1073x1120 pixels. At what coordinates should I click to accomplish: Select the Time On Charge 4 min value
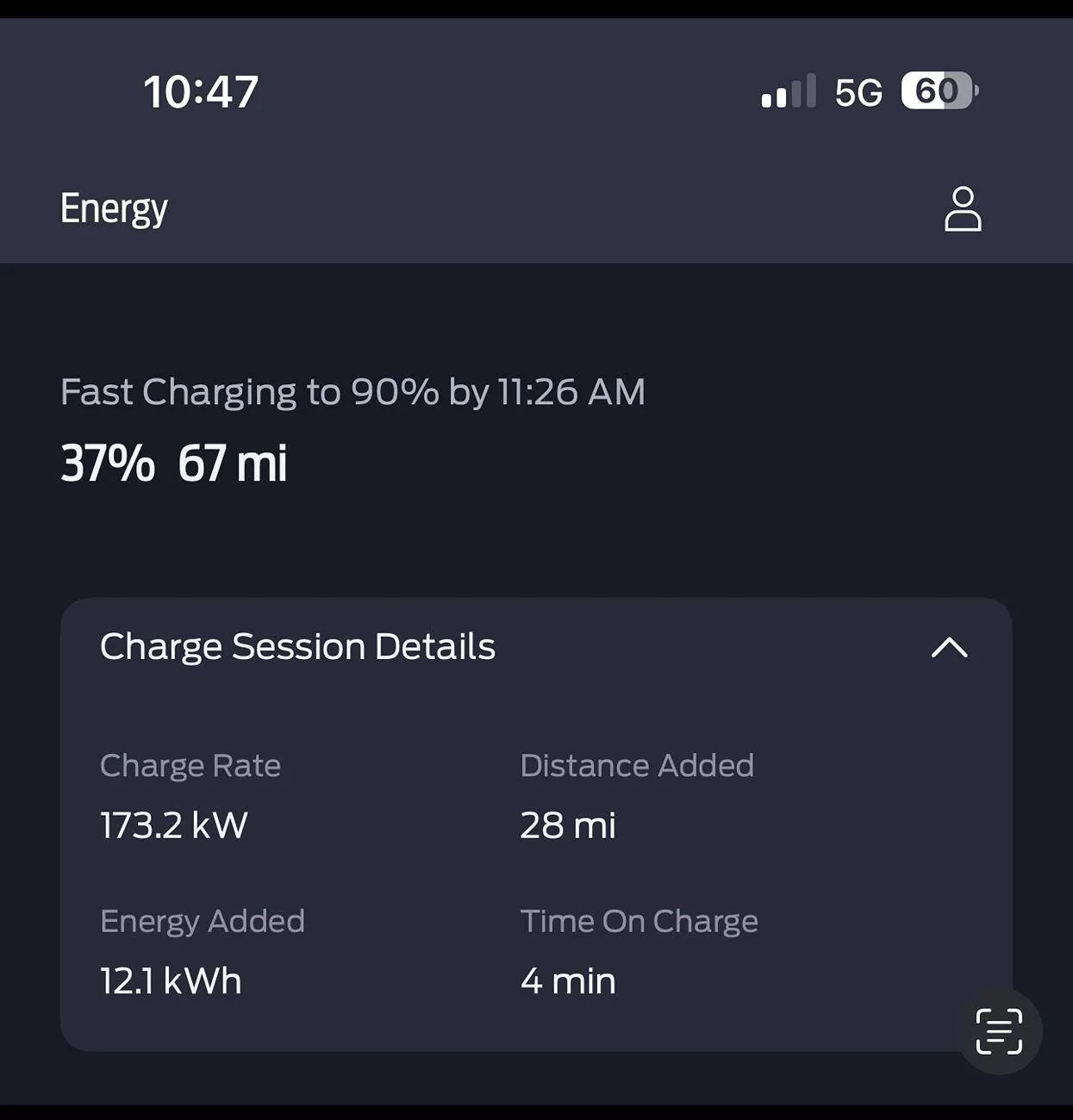coord(568,980)
